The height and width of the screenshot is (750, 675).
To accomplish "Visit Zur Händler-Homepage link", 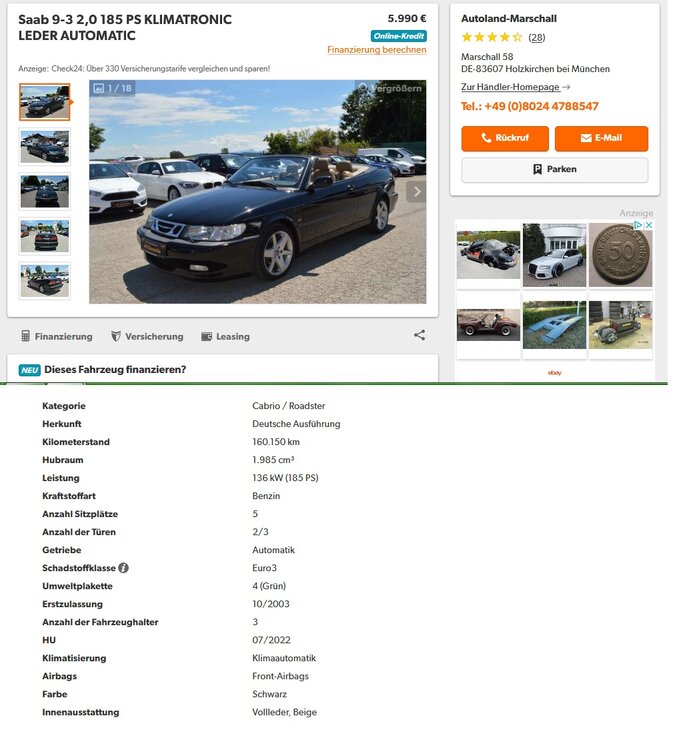I will coord(515,87).
